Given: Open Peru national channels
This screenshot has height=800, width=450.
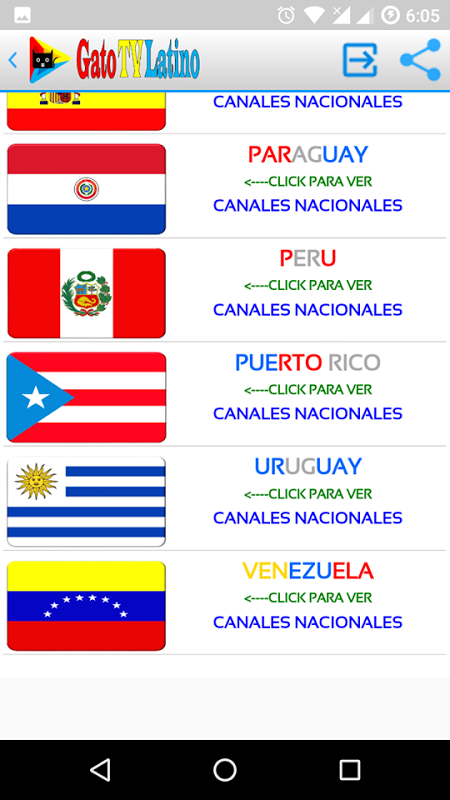Looking at the screenshot, I should pyautogui.click(x=225, y=290).
